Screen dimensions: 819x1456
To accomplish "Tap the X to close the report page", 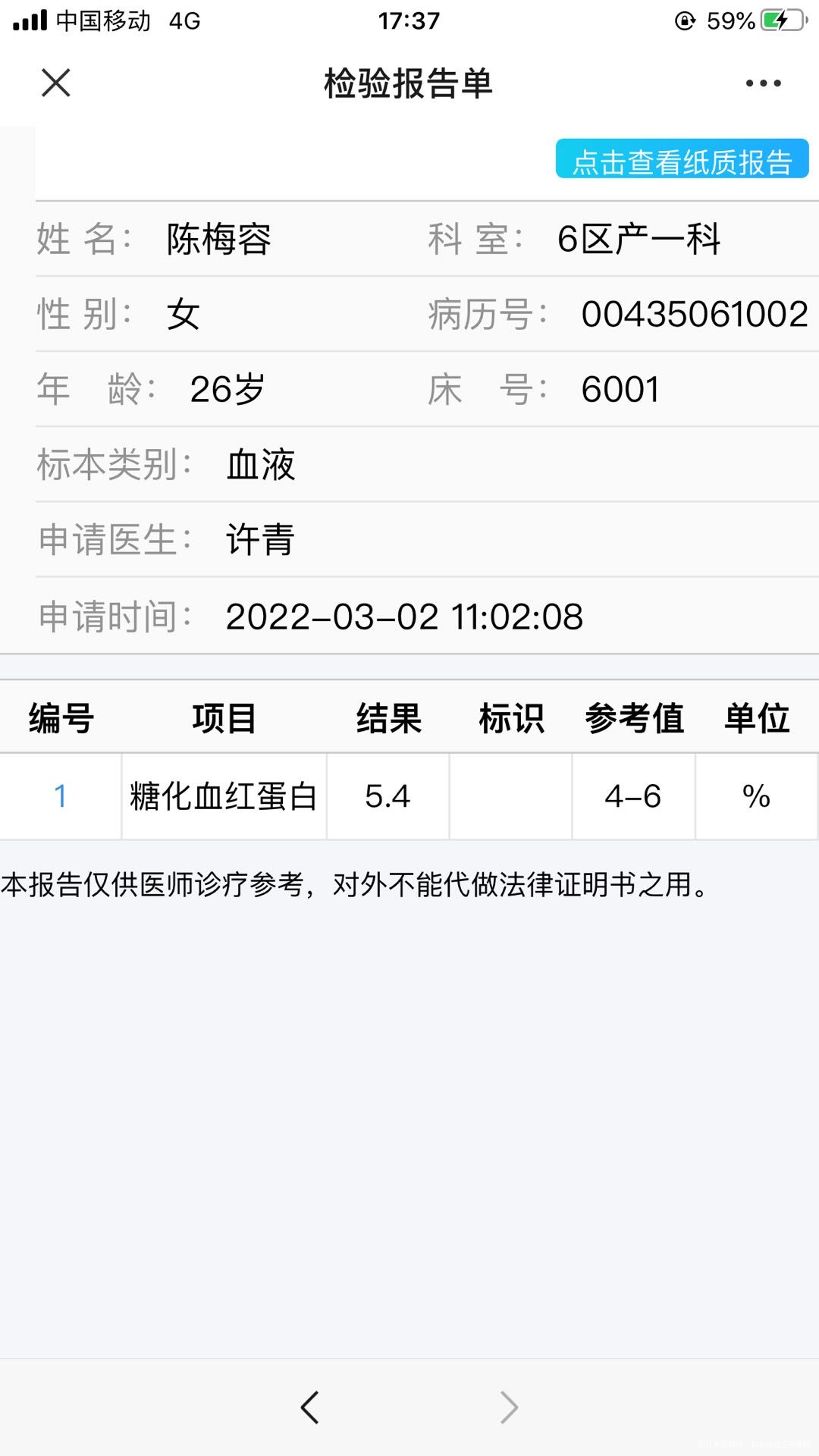I will [x=55, y=83].
